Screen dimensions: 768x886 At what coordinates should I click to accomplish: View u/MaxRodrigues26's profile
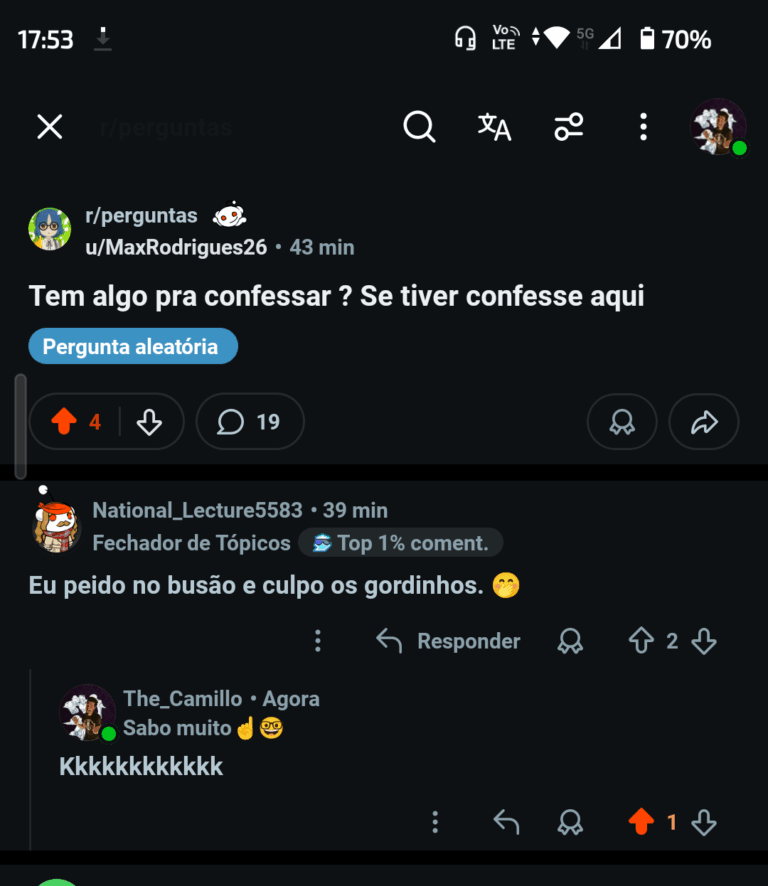click(176, 247)
